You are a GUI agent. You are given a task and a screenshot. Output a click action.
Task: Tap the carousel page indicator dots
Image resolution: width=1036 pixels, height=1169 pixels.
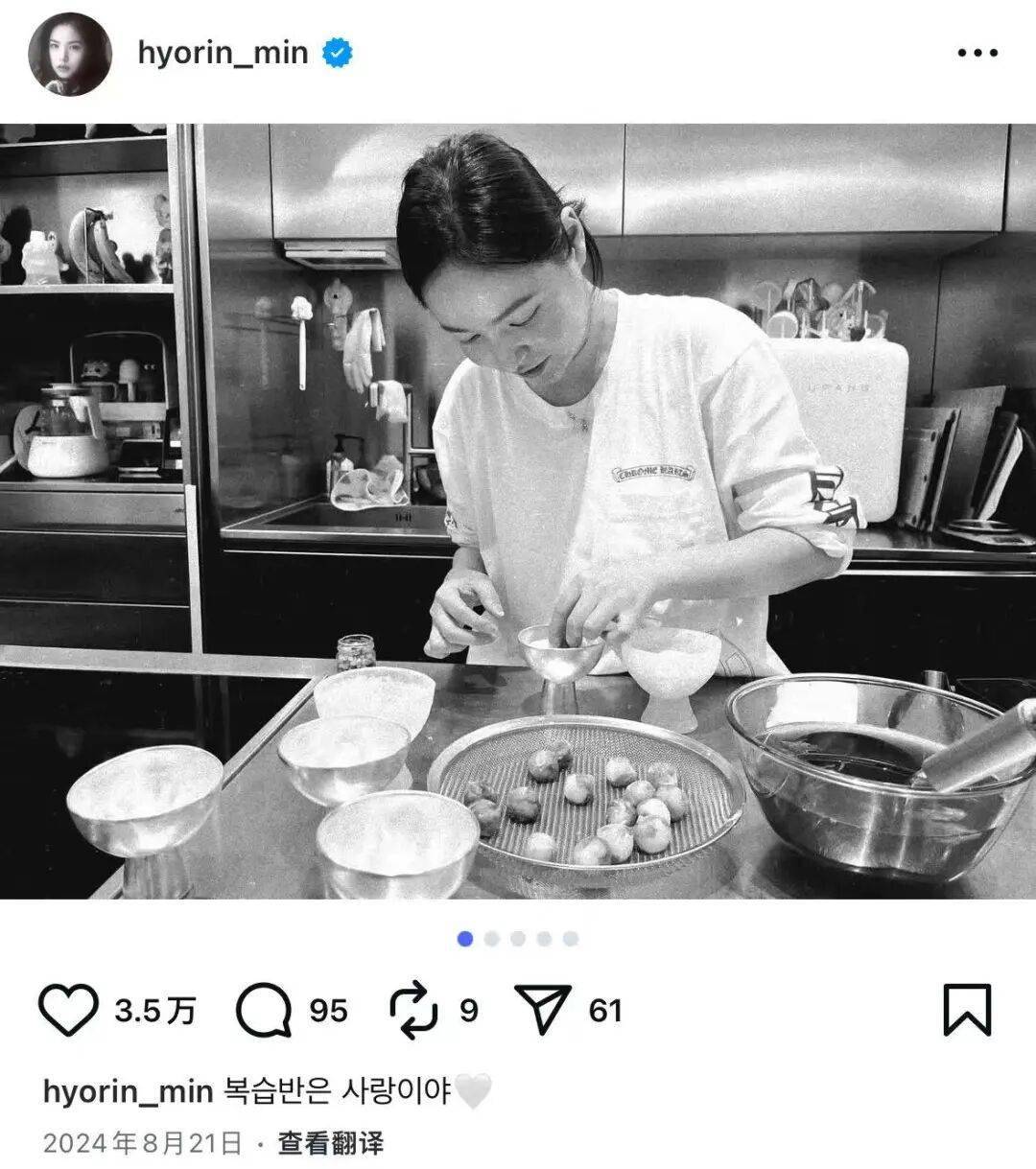[x=518, y=939]
